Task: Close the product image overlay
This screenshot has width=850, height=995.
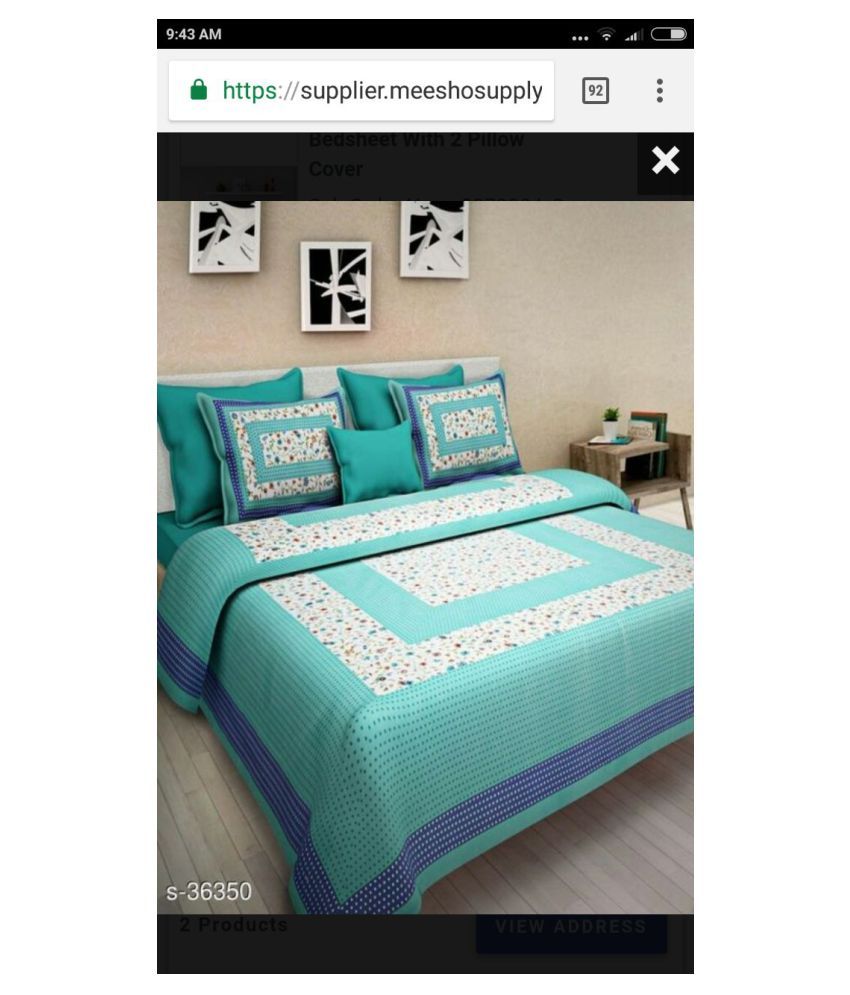Action: click(663, 160)
